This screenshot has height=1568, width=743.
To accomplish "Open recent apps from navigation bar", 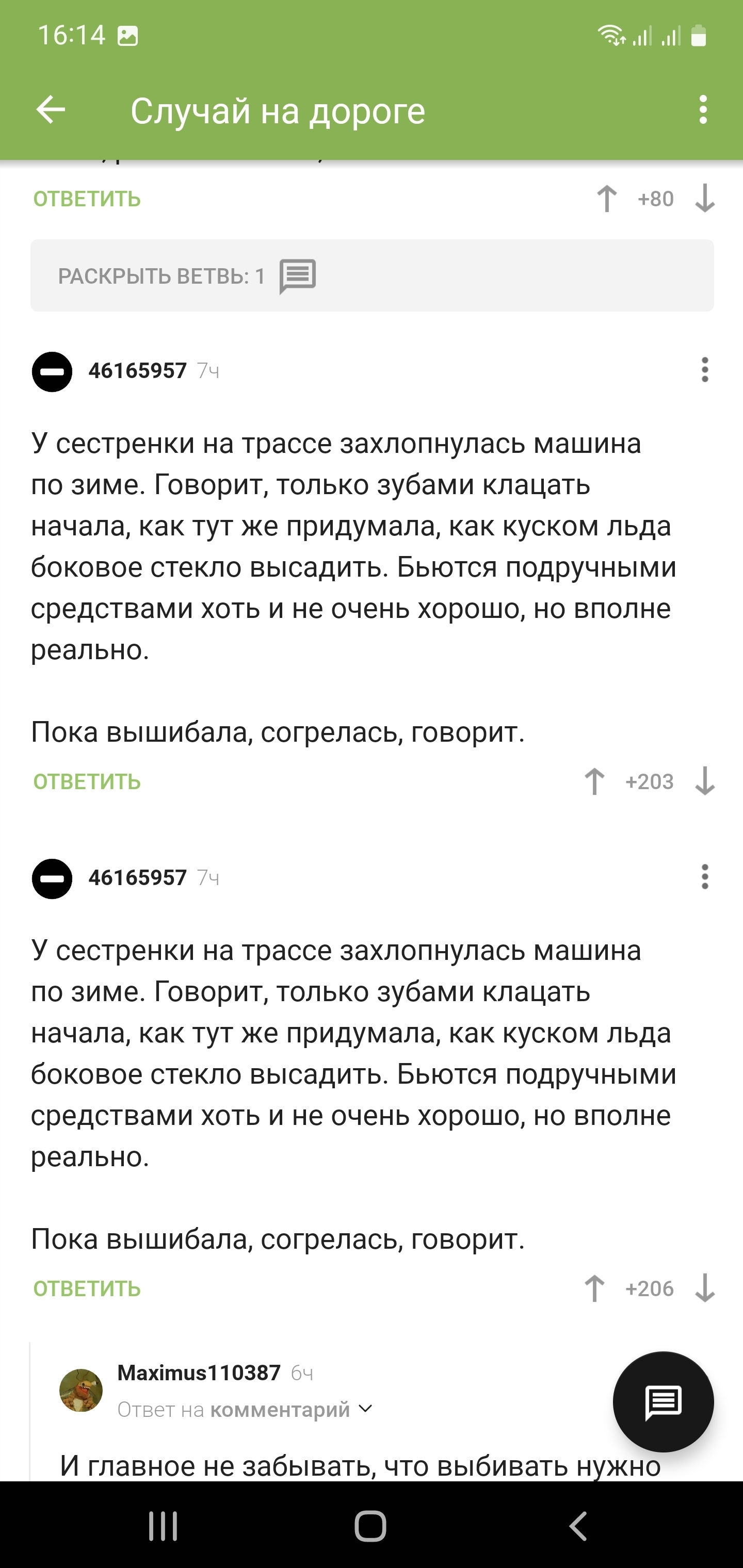I will pos(163,1526).
